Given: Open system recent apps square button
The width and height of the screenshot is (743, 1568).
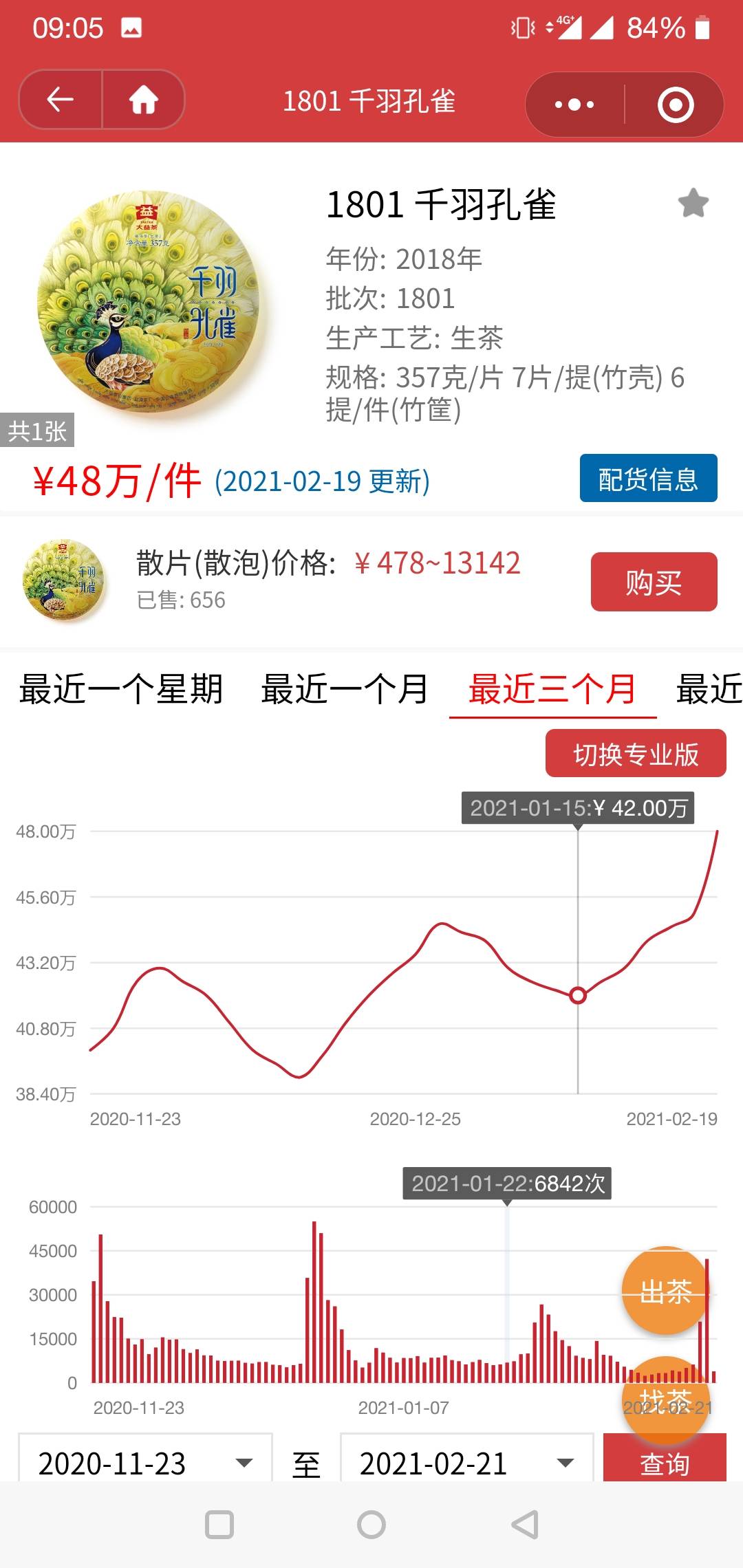Looking at the screenshot, I should coord(219,1525).
